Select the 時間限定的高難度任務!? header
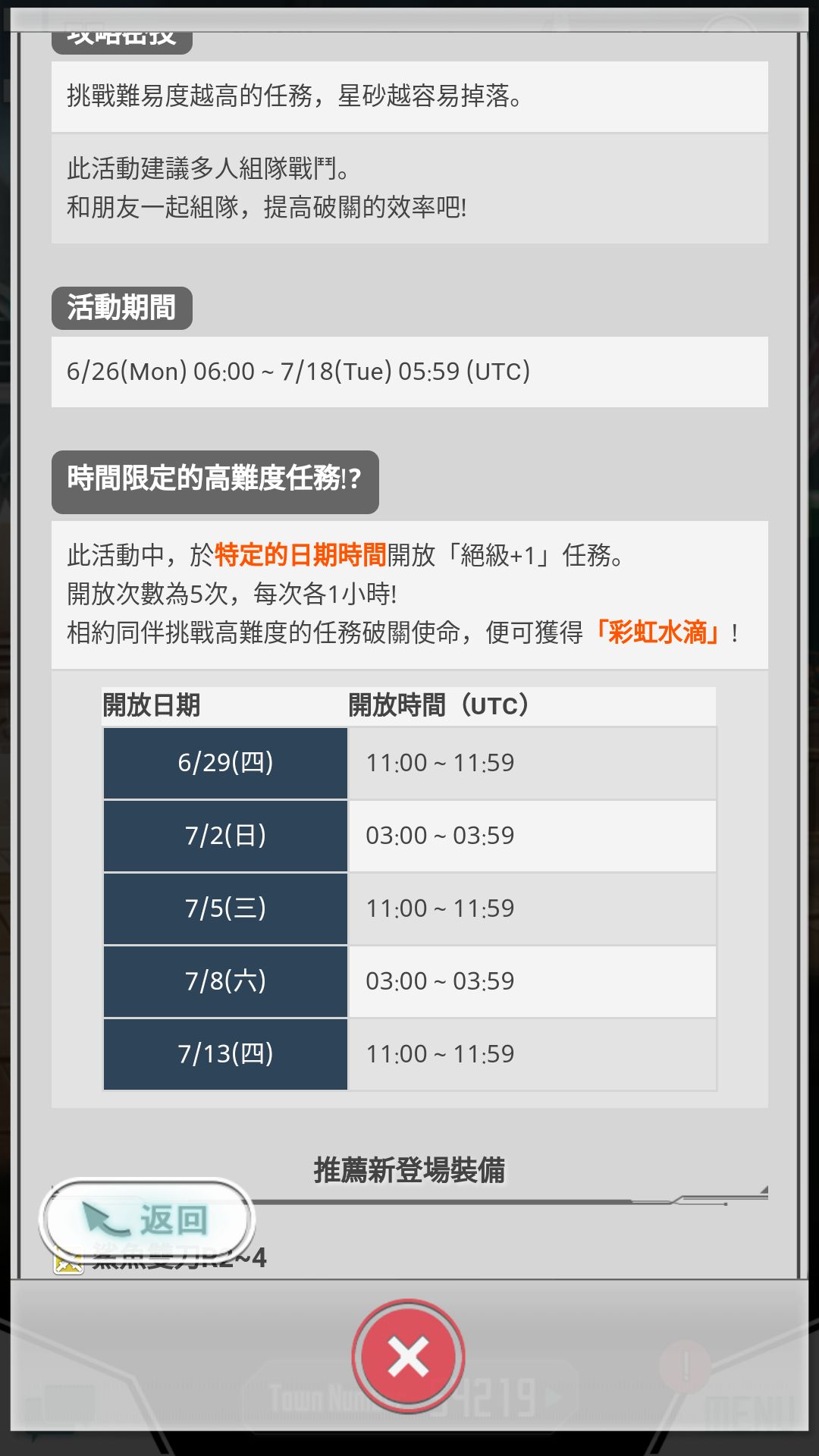819x1456 pixels. pos(215,479)
